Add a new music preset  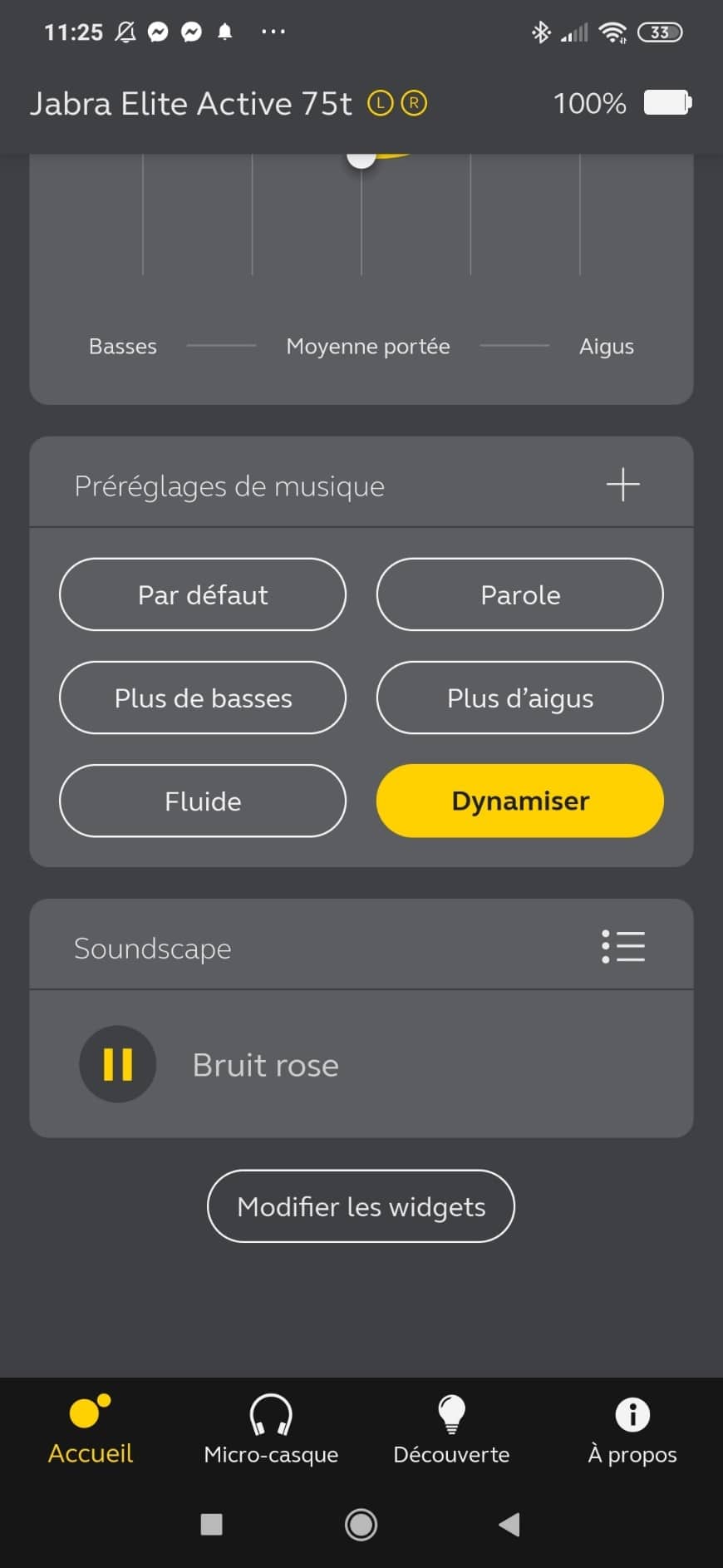click(x=622, y=485)
